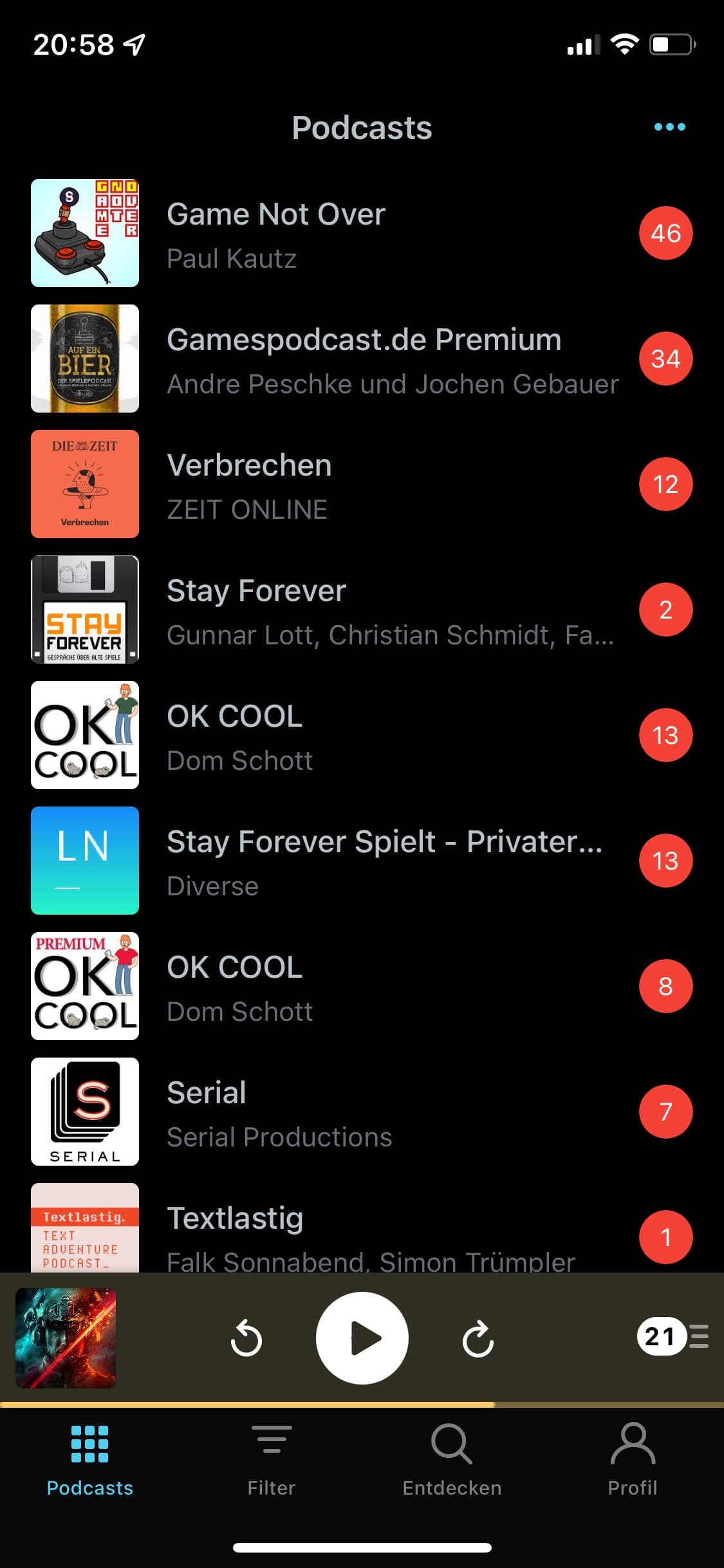This screenshot has width=724, height=1568.
Task: Open the now playing episode artwork
Action: pos(66,1338)
